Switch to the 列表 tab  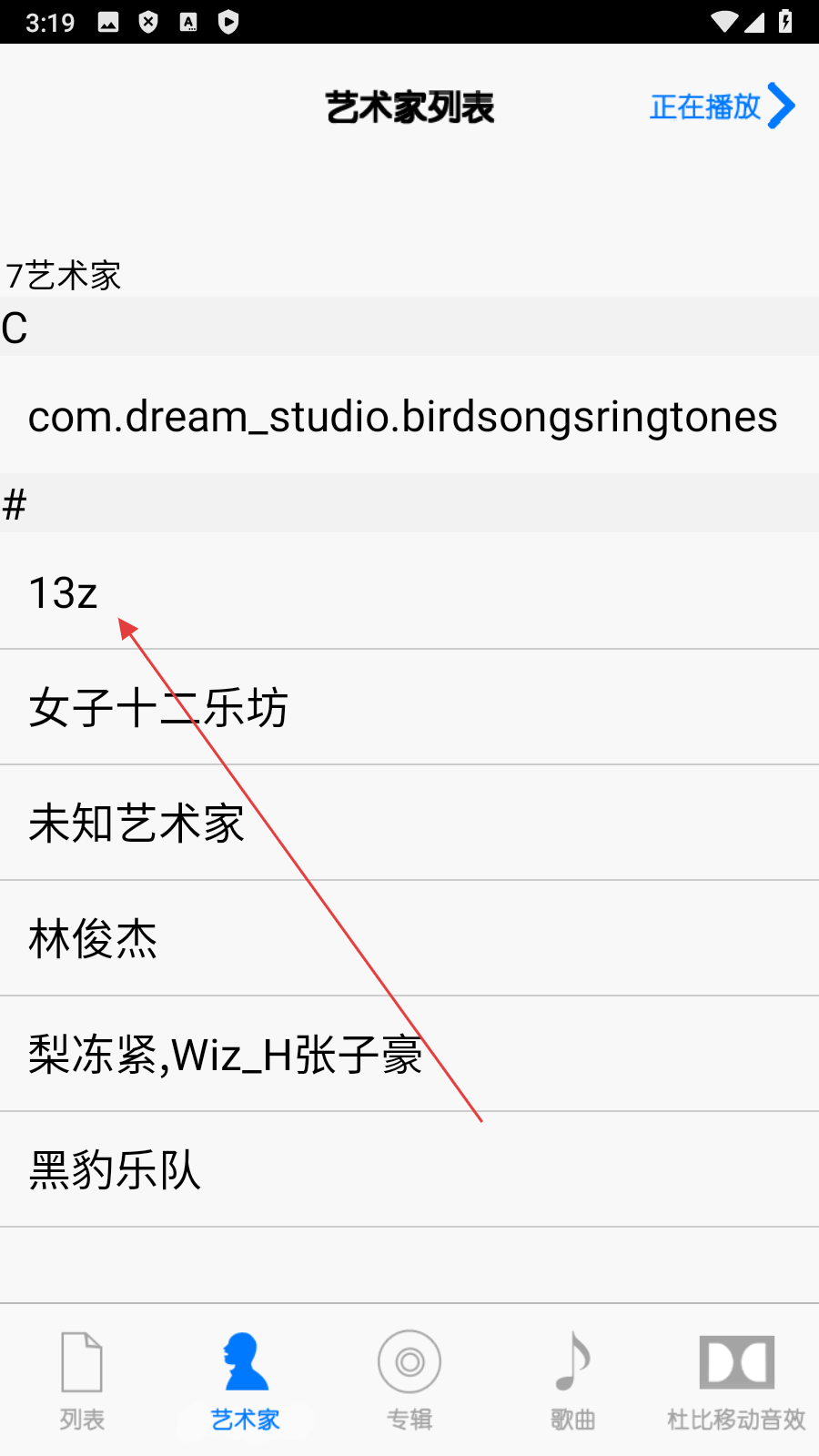click(x=82, y=1380)
